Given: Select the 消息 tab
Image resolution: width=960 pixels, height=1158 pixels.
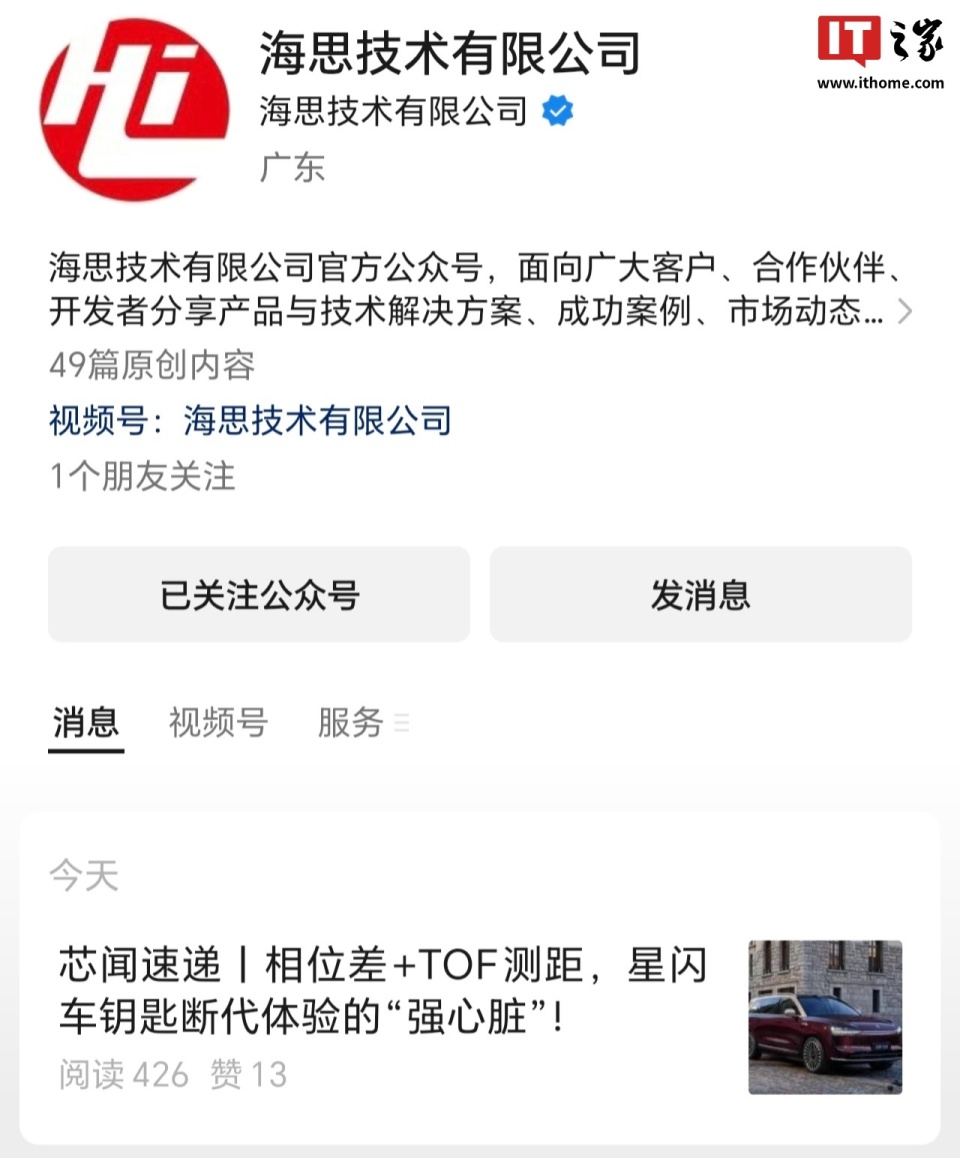Looking at the screenshot, I should [x=86, y=722].
